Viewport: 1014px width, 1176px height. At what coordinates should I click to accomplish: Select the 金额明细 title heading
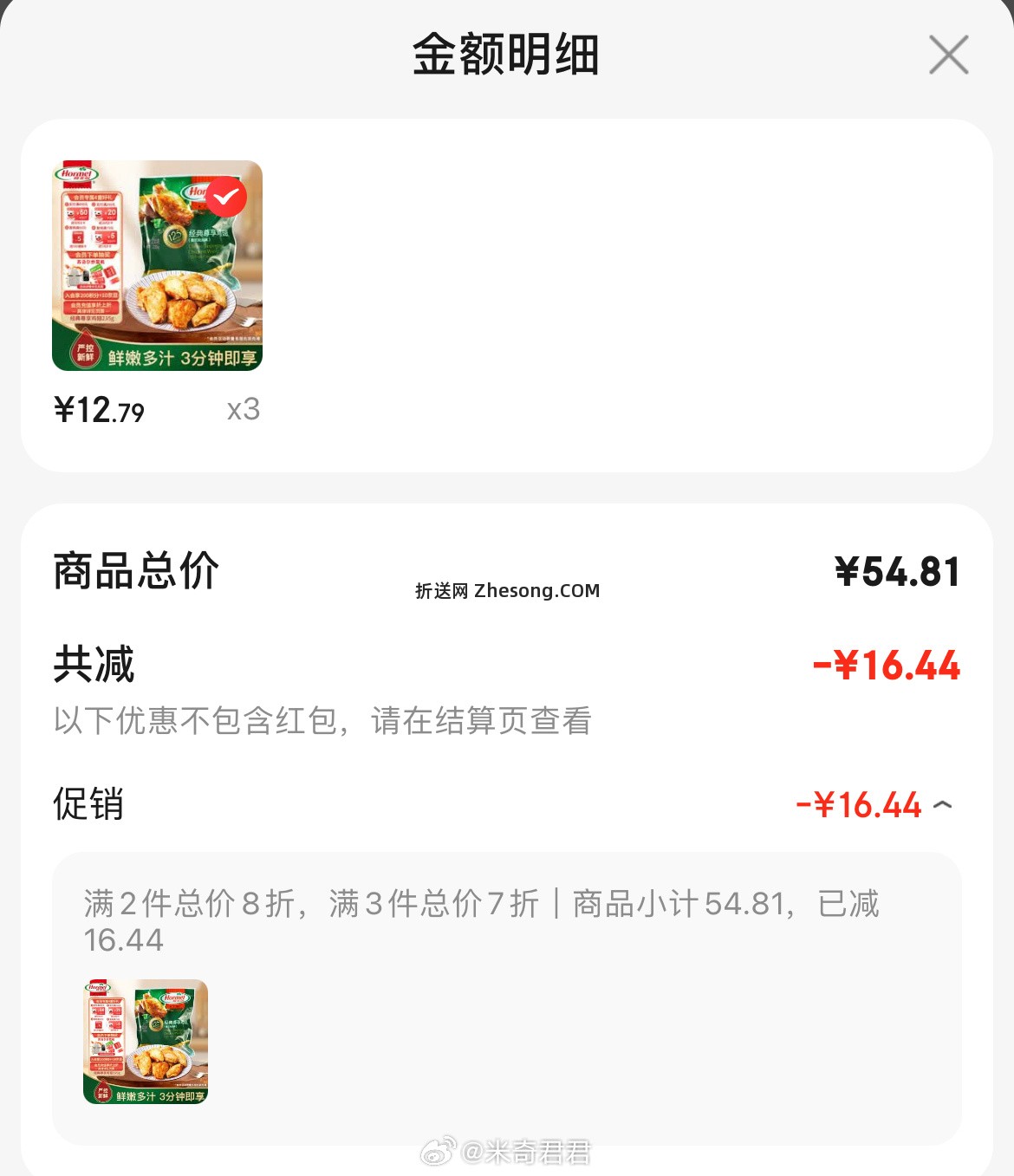pos(507,55)
